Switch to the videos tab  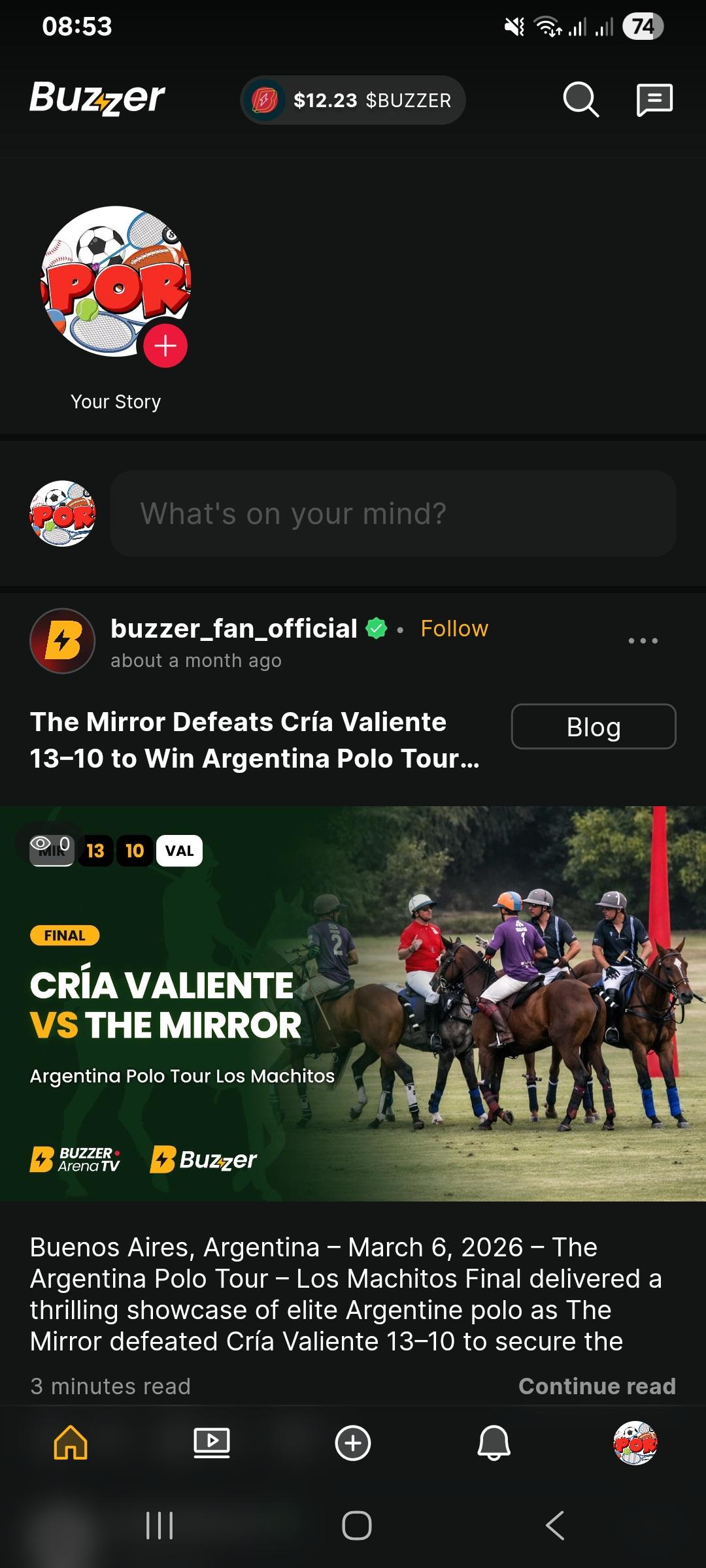[212, 1443]
